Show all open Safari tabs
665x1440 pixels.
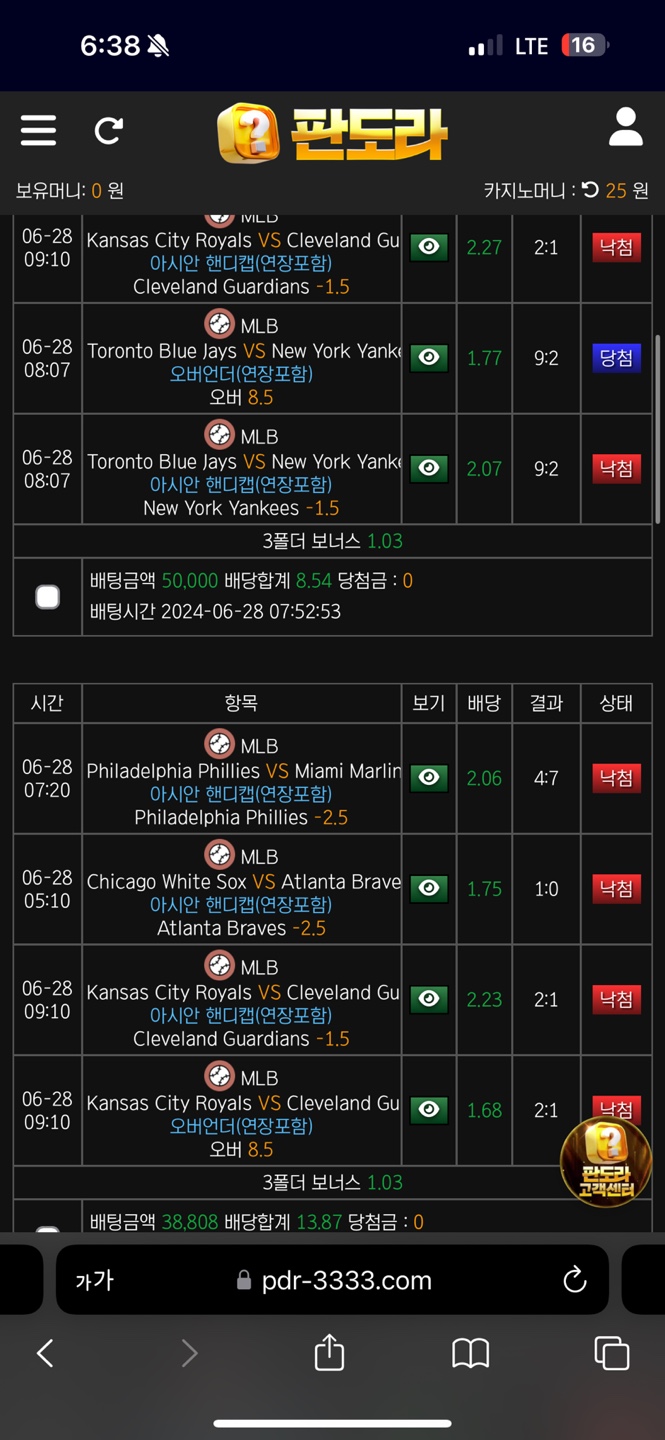[611, 1354]
